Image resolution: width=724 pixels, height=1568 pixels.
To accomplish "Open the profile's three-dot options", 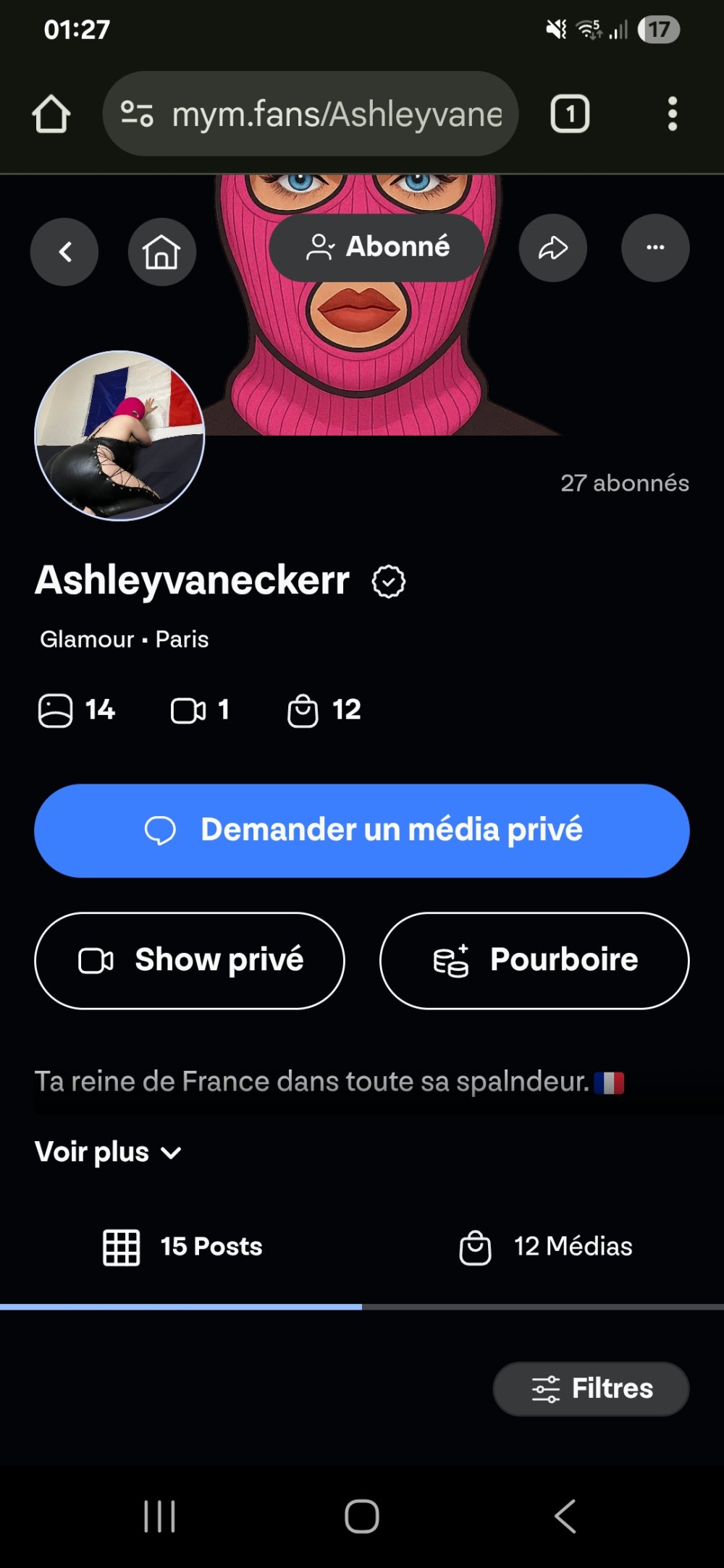I will point(654,247).
